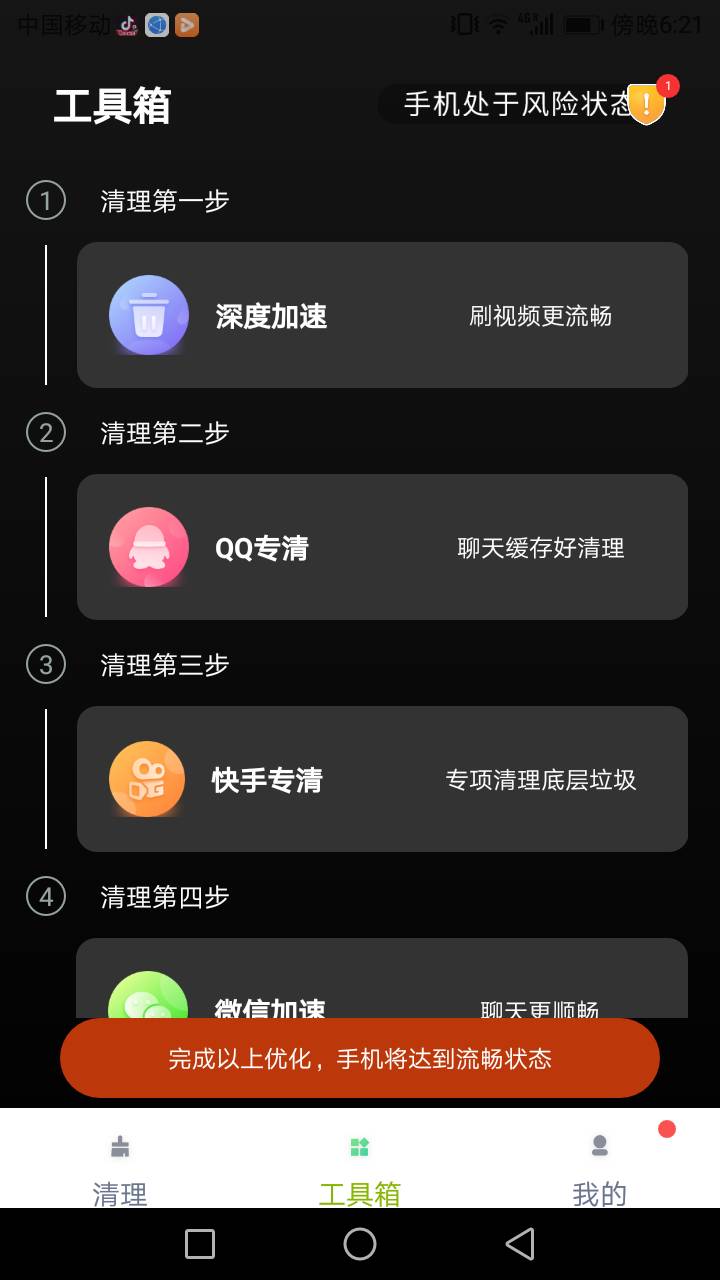Tap the circular home navigation button

(360, 1243)
